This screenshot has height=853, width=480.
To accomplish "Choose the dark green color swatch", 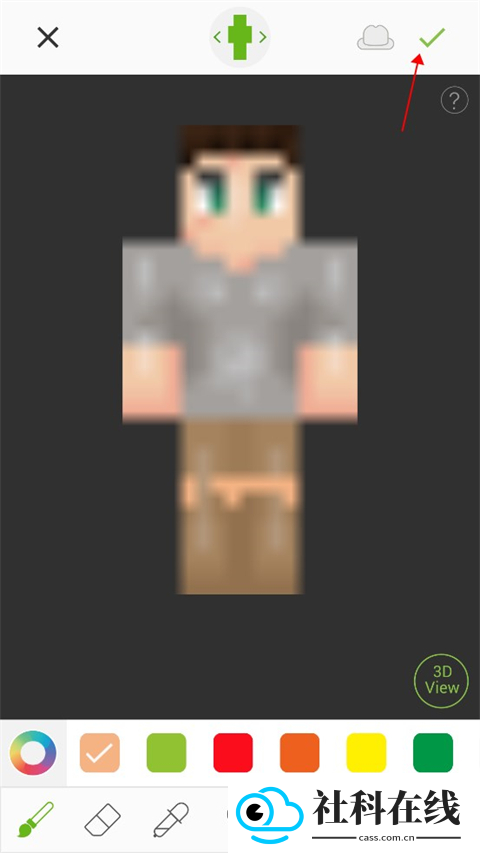I will 433,753.
